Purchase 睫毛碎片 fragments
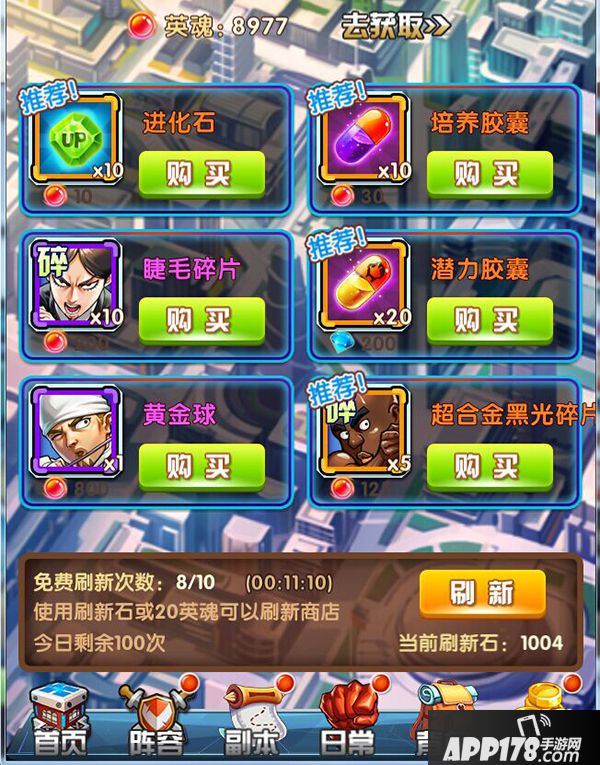Image resolution: width=600 pixels, height=765 pixels. click(x=201, y=320)
